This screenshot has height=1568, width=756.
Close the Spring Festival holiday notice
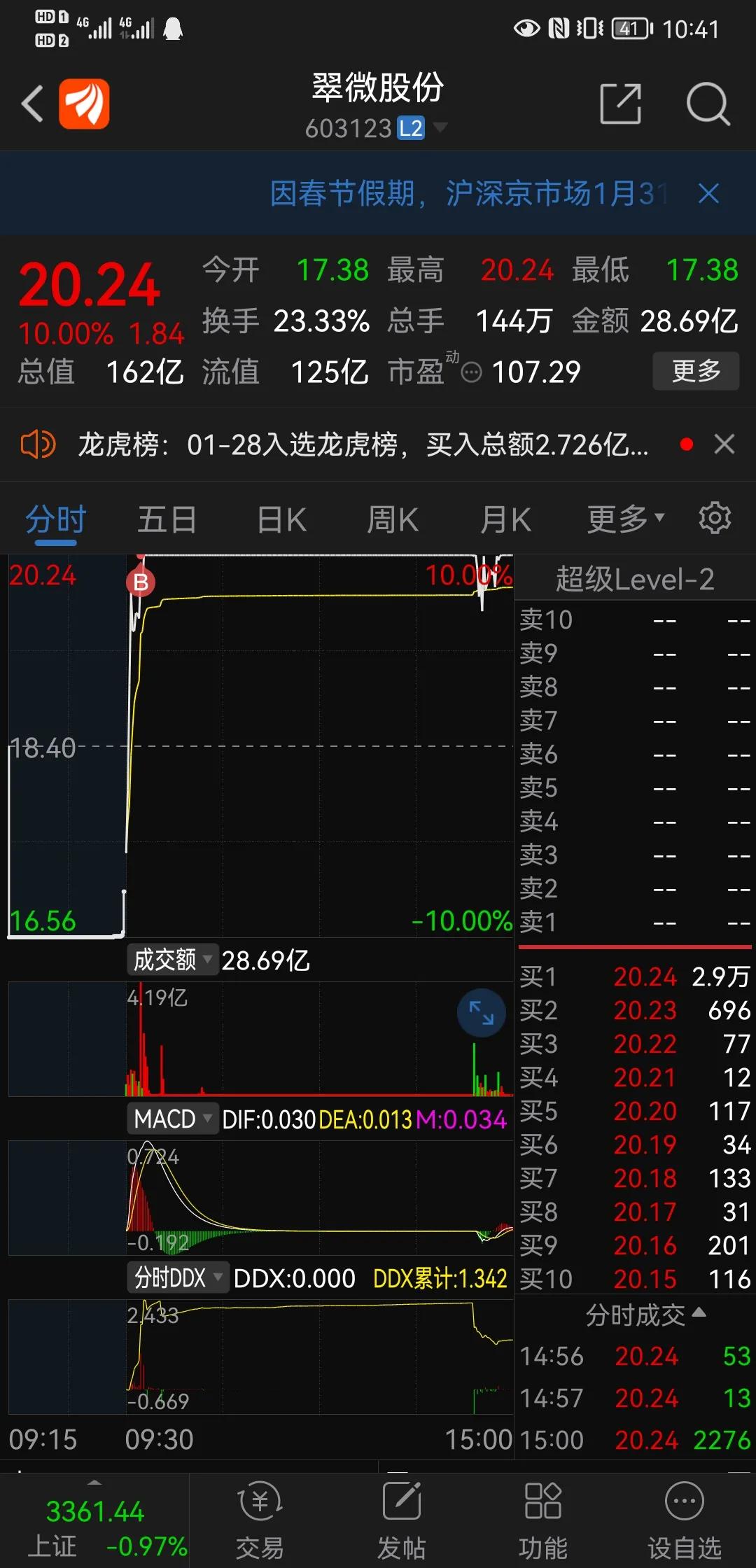(x=708, y=193)
